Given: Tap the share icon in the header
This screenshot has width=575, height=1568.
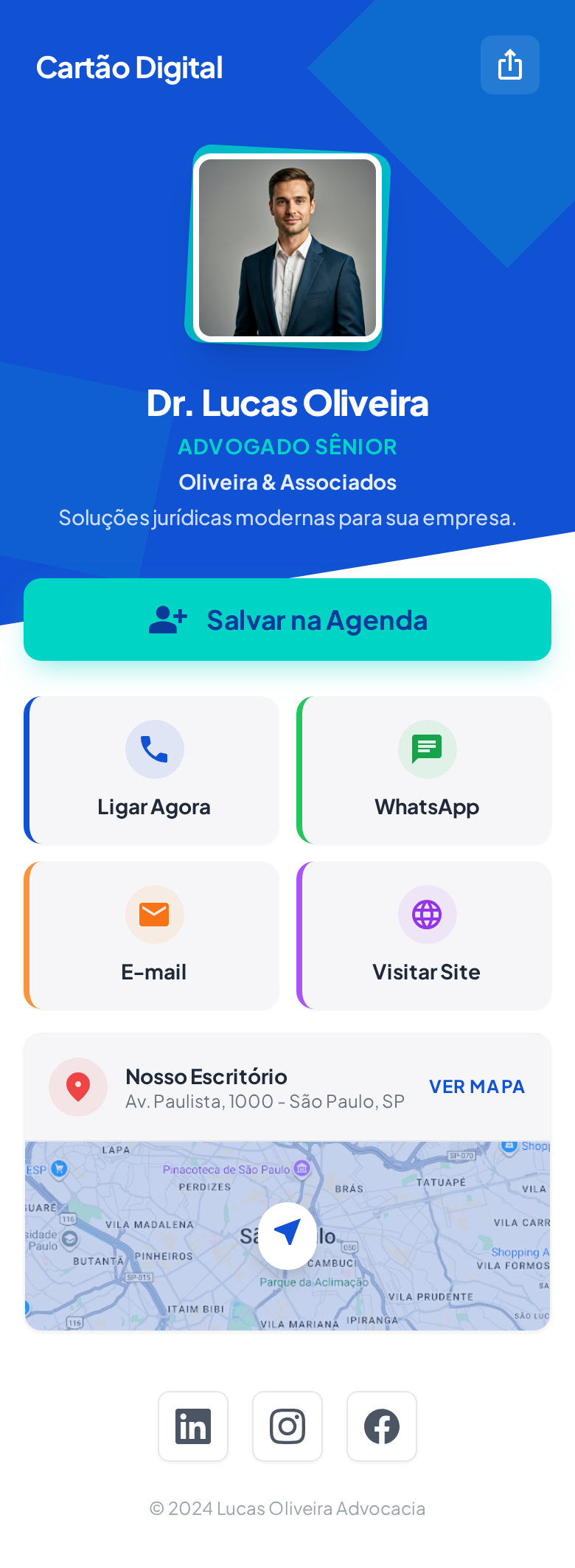Looking at the screenshot, I should point(509,65).
